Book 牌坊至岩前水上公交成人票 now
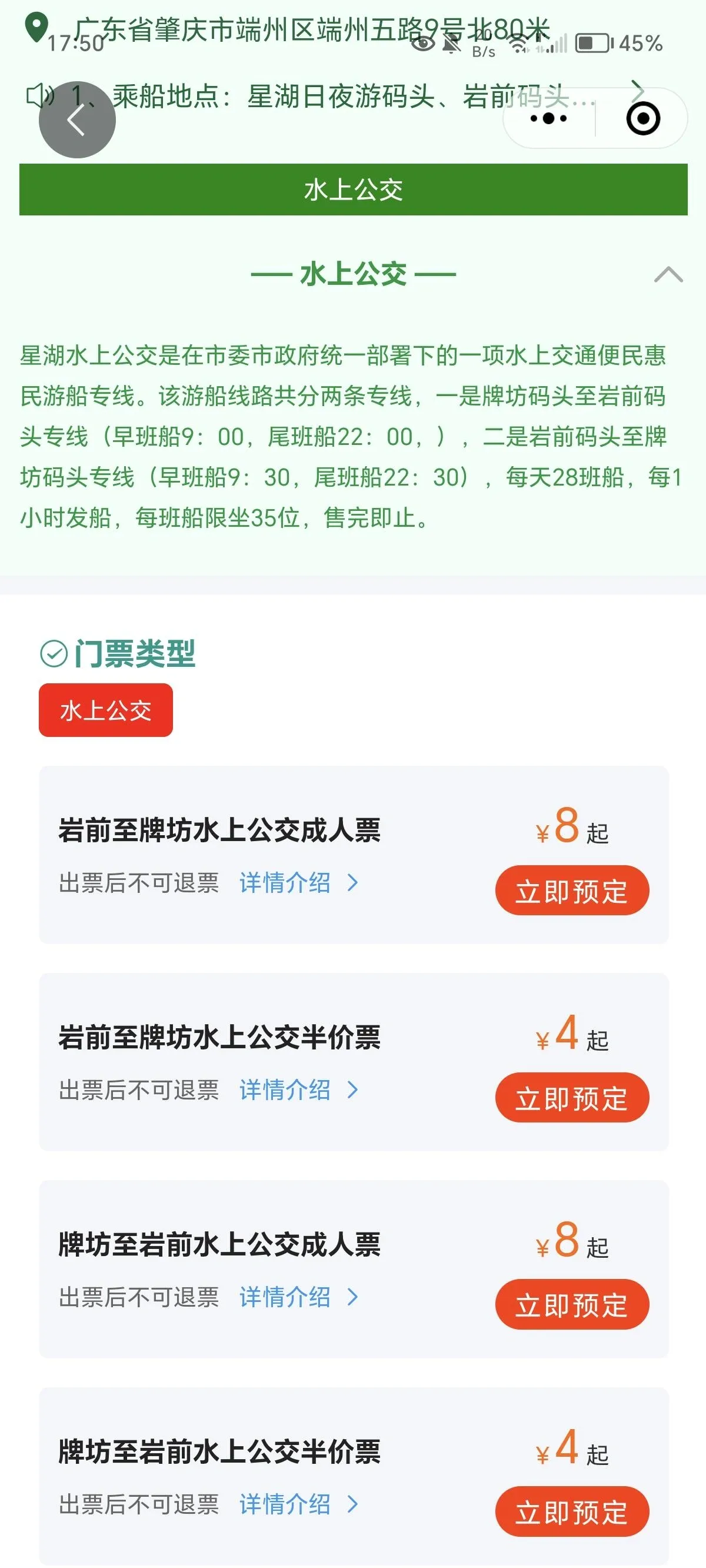This screenshot has height=1568, width=706. click(571, 1304)
